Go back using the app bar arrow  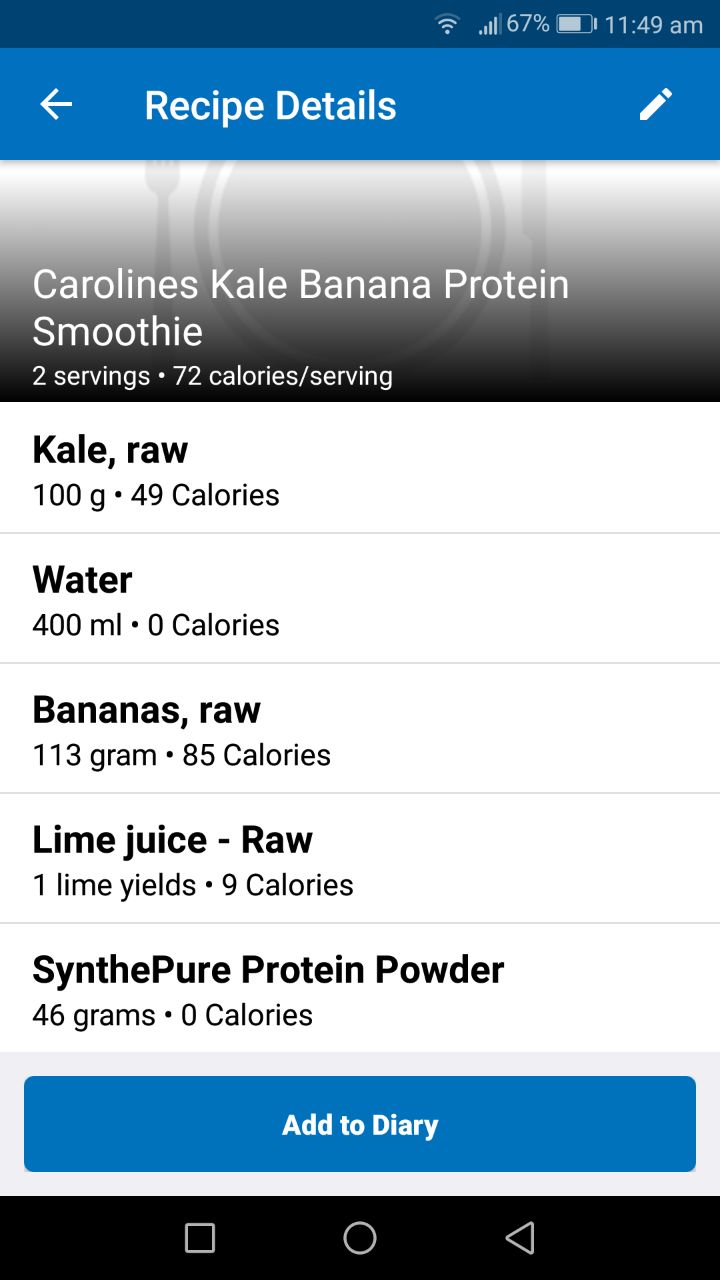tap(56, 104)
